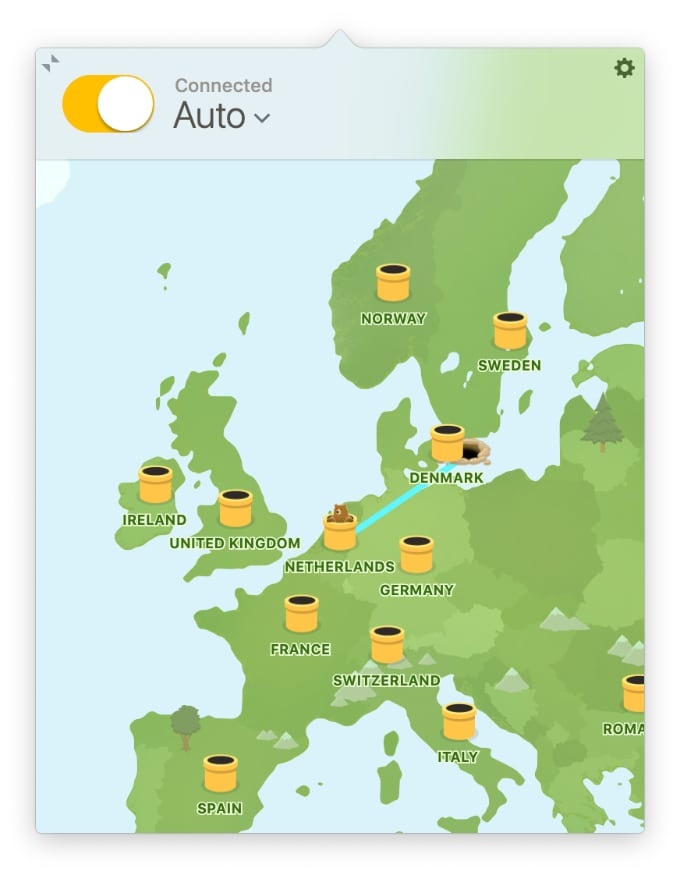The width and height of the screenshot is (680, 875).
Task: Select the Romania tunnel
Action: click(634, 692)
